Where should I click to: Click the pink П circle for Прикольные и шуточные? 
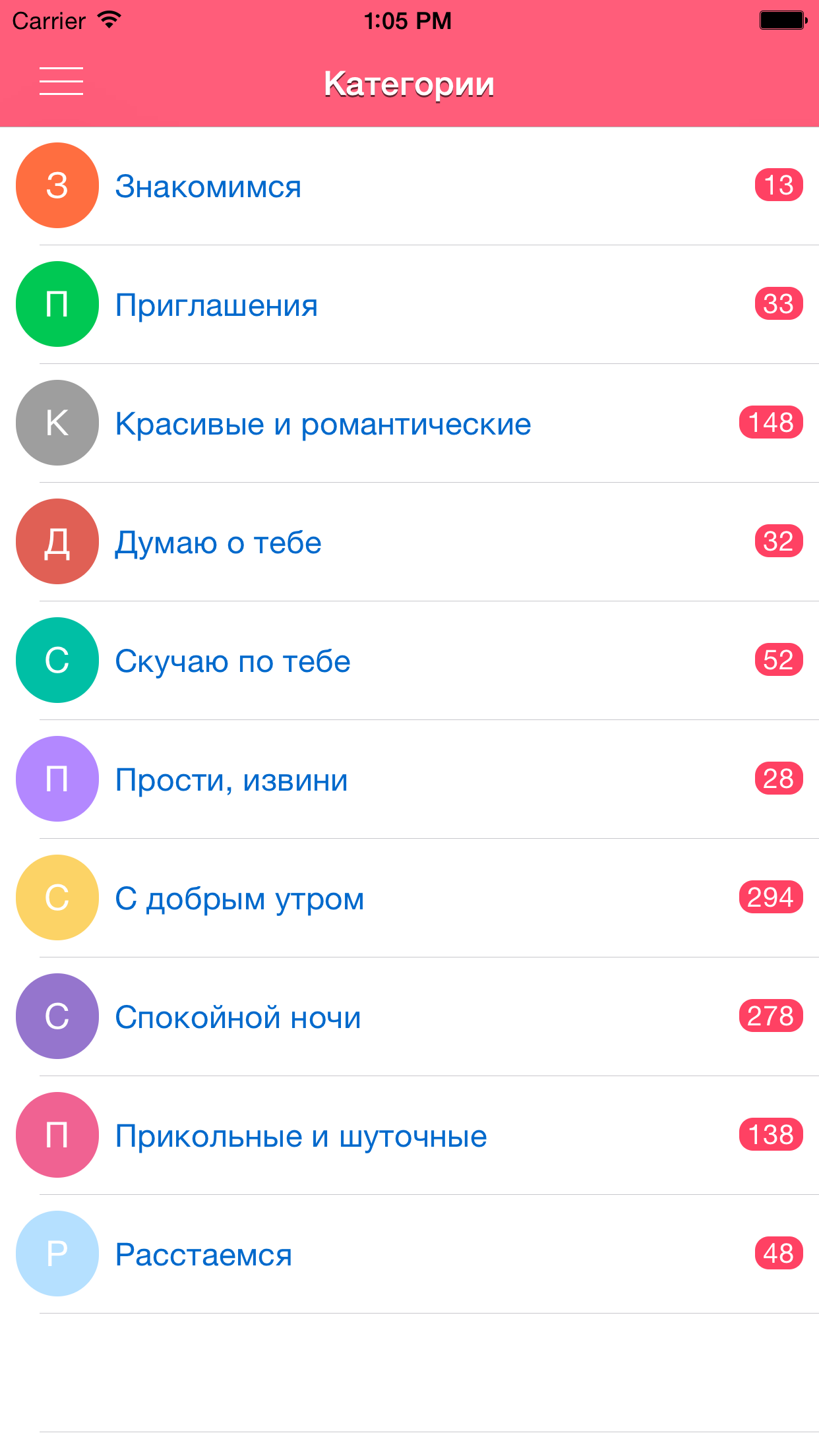(57, 1135)
